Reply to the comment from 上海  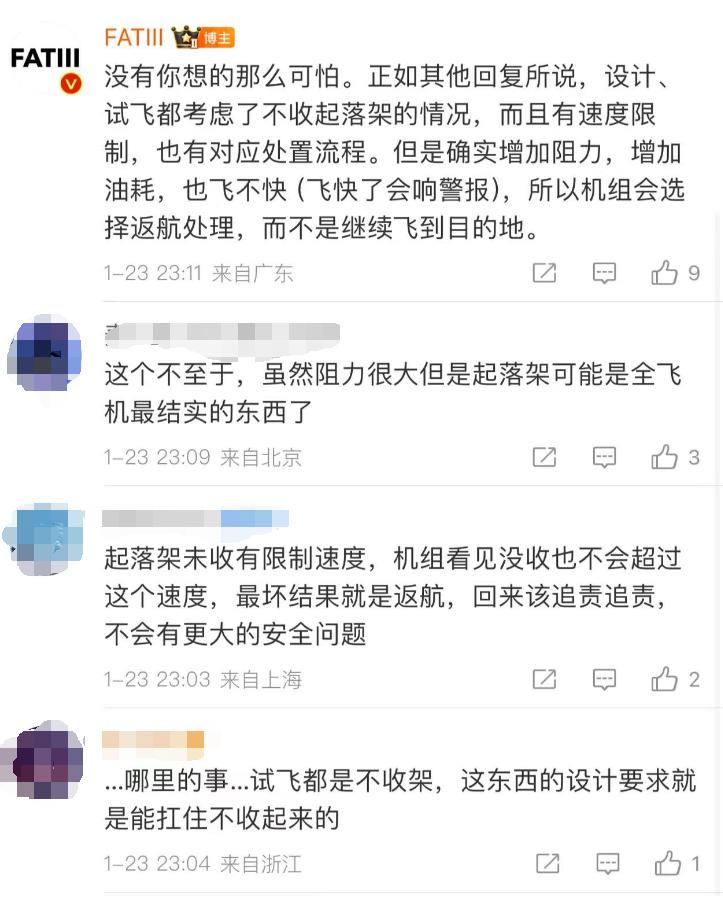[604, 680]
